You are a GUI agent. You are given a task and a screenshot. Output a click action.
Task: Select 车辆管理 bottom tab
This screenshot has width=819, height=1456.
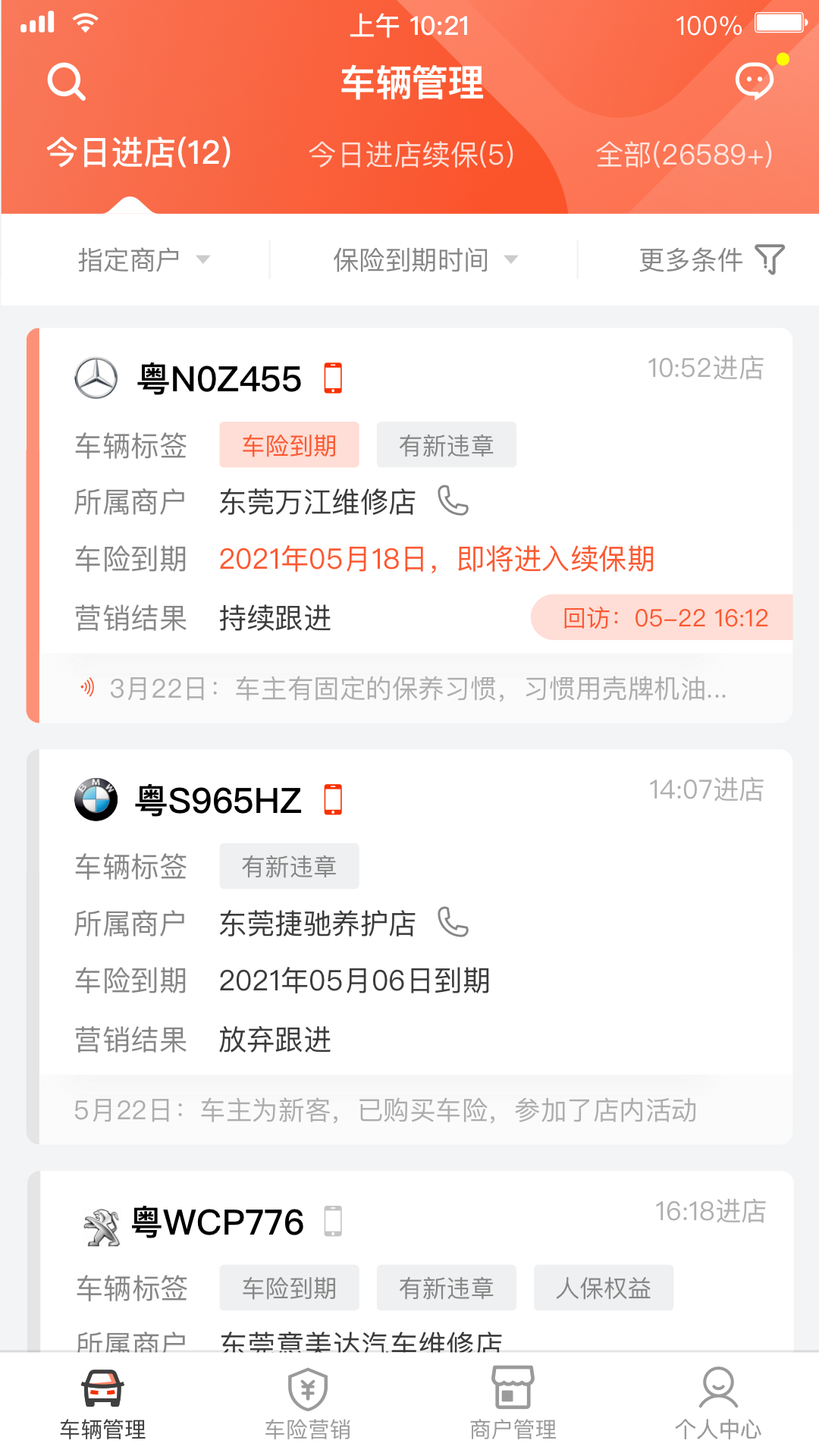[x=103, y=1403]
